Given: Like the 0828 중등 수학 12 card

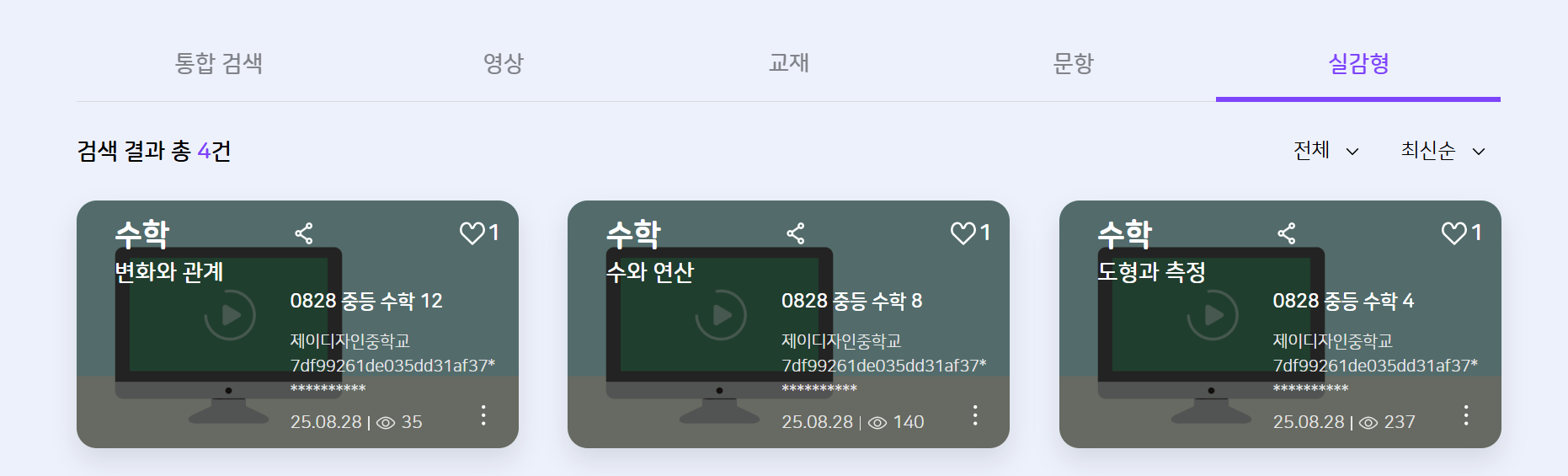Looking at the screenshot, I should (472, 233).
